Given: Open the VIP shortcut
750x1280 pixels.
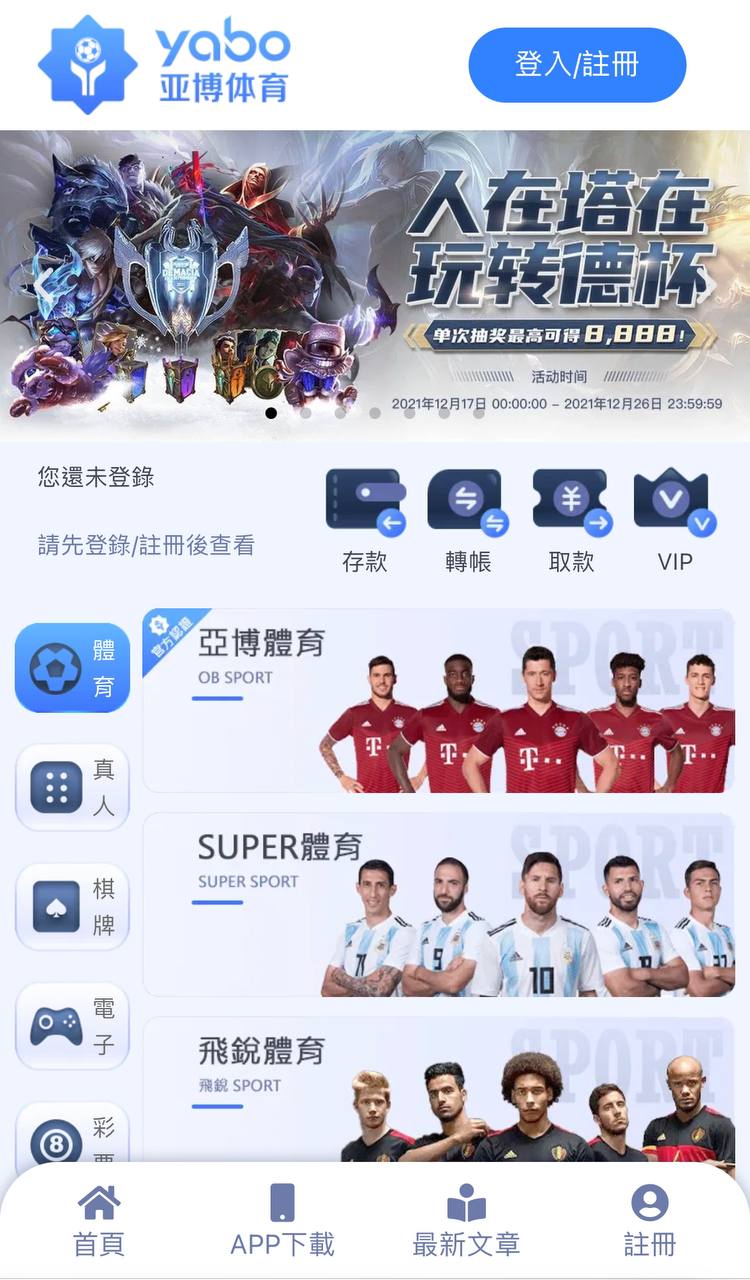Looking at the screenshot, I should 674,520.
